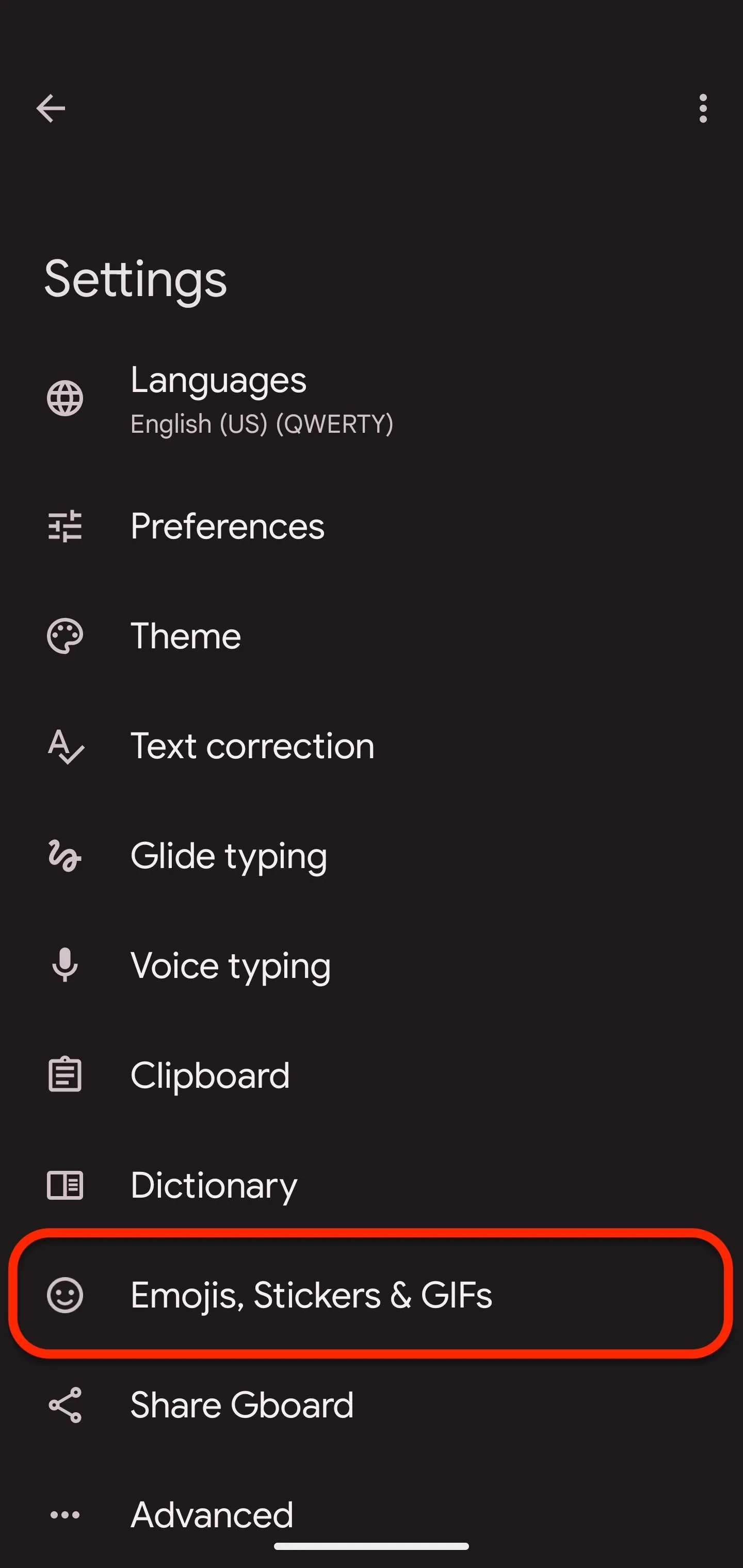
Task: Select Share Gboard
Action: point(372,1405)
